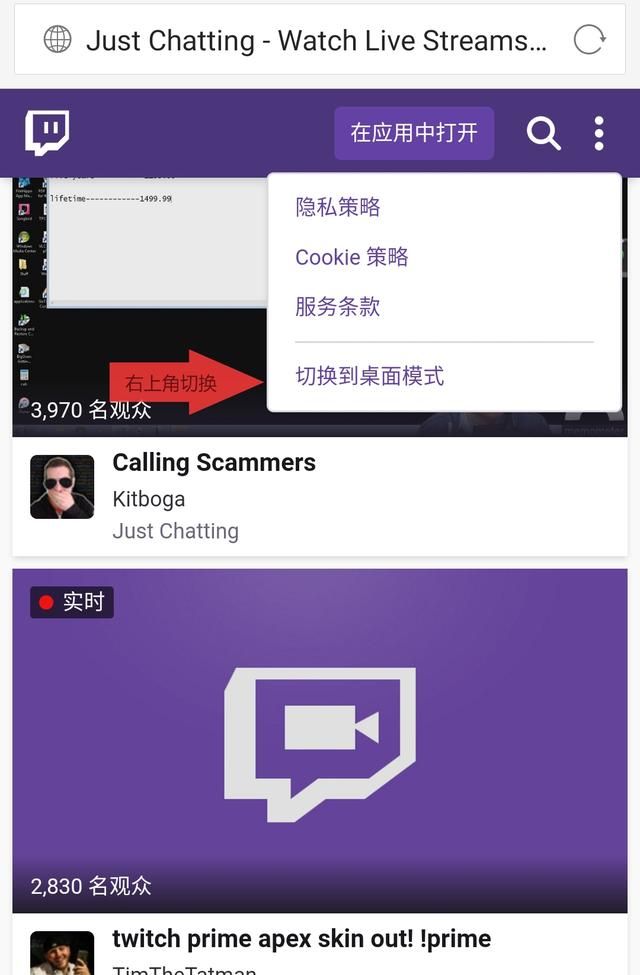Tap the page address bar title
The height and width of the screenshot is (975, 640).
315,40
